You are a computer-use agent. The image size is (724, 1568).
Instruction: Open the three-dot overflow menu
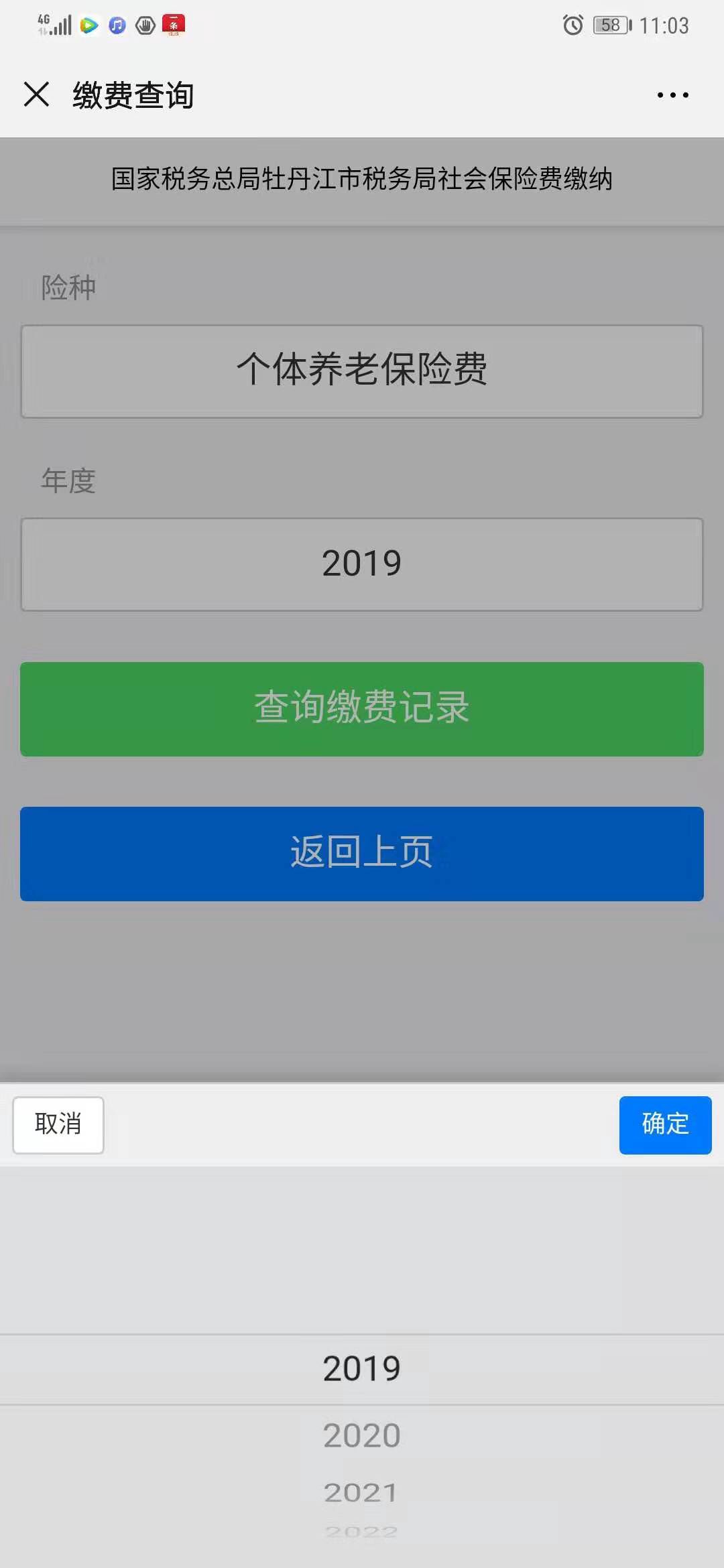click(x=672, y=95)
